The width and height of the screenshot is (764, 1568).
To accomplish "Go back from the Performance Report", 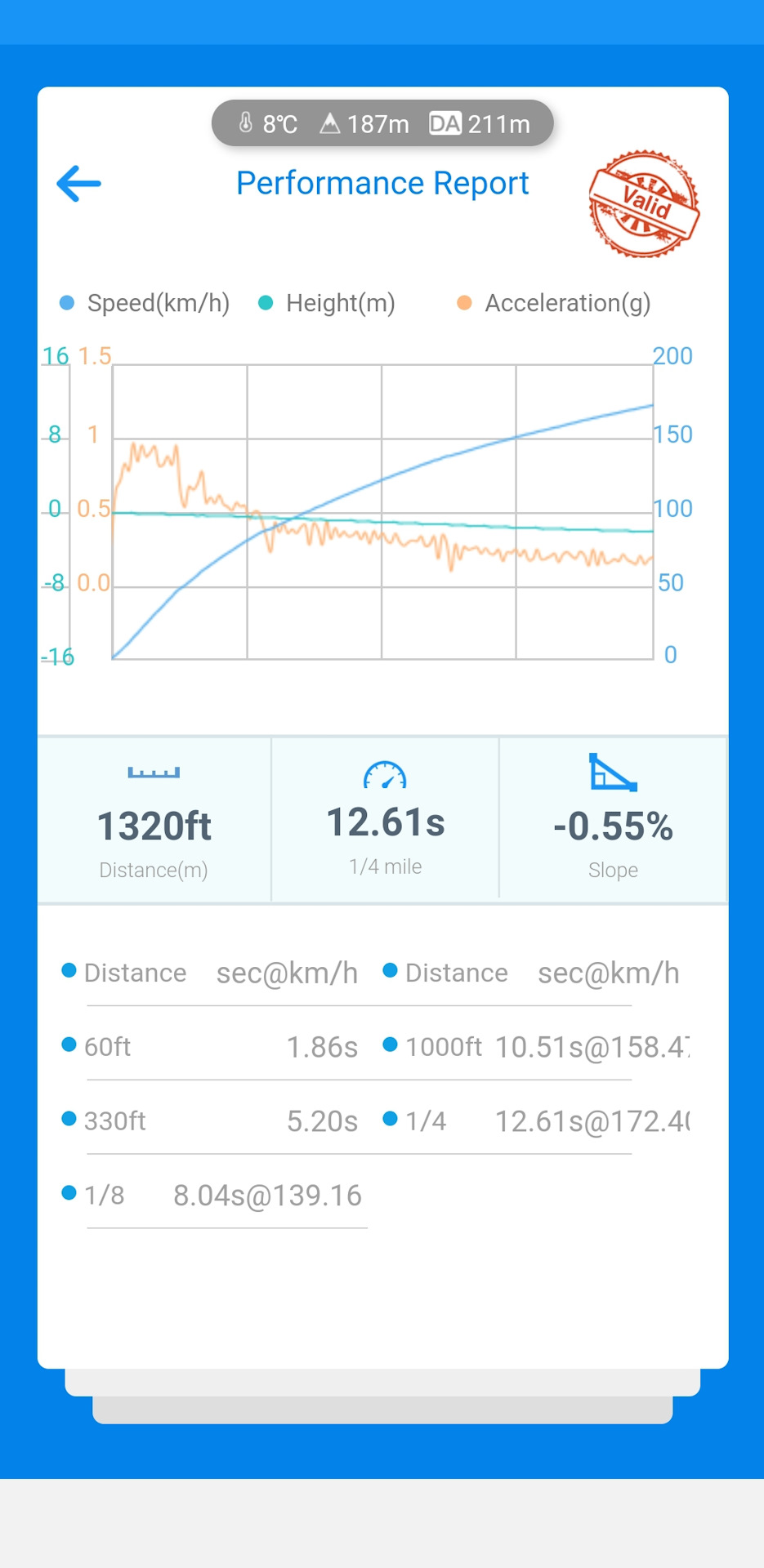I will coord(78,184).
